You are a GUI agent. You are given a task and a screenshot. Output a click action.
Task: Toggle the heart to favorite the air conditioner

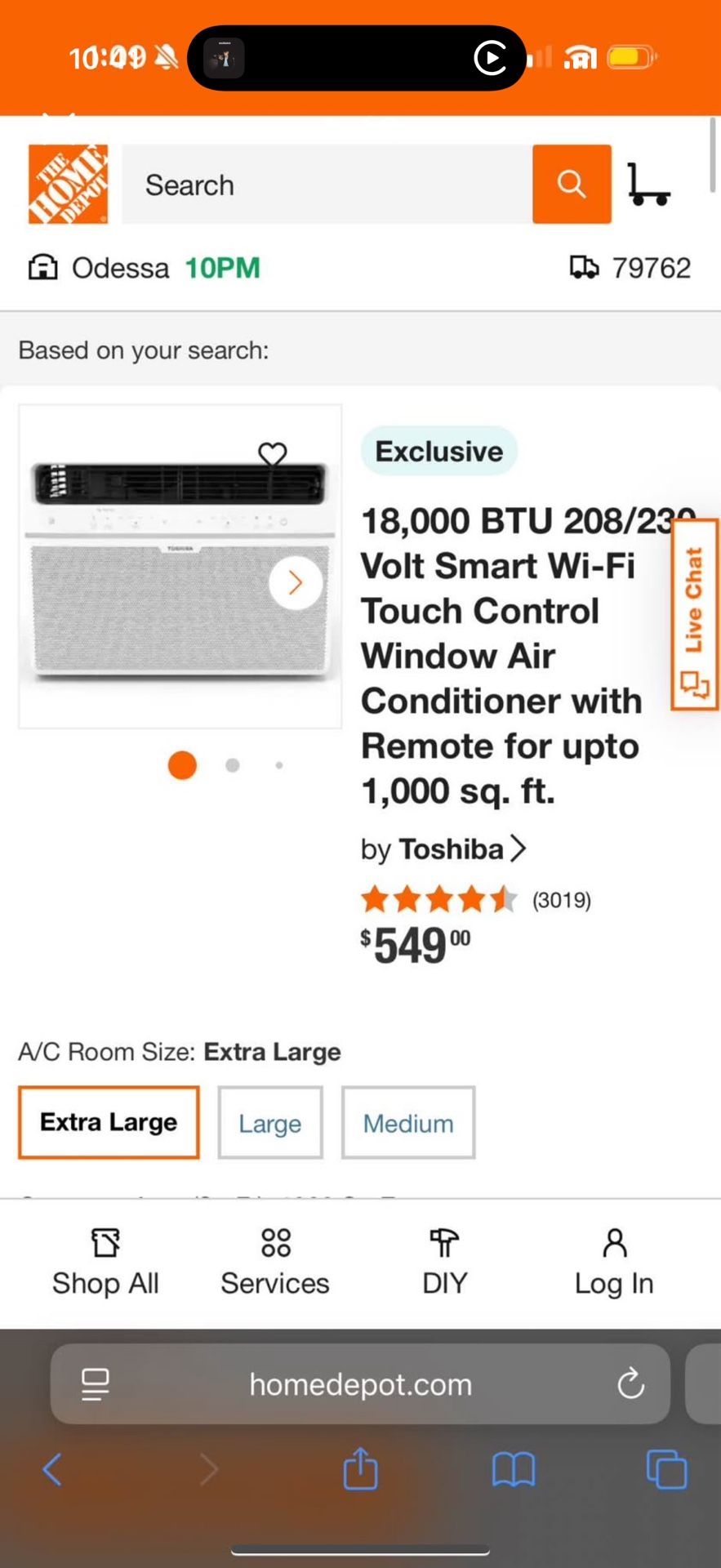click(x=272, y=453)
